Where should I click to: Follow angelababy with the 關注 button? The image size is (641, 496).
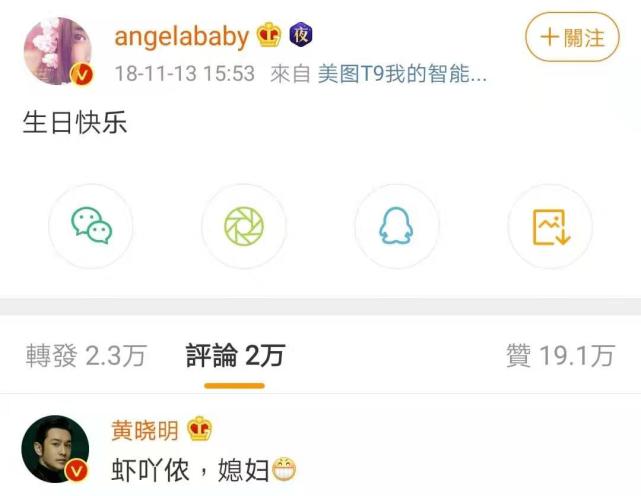tap(572, 39)
